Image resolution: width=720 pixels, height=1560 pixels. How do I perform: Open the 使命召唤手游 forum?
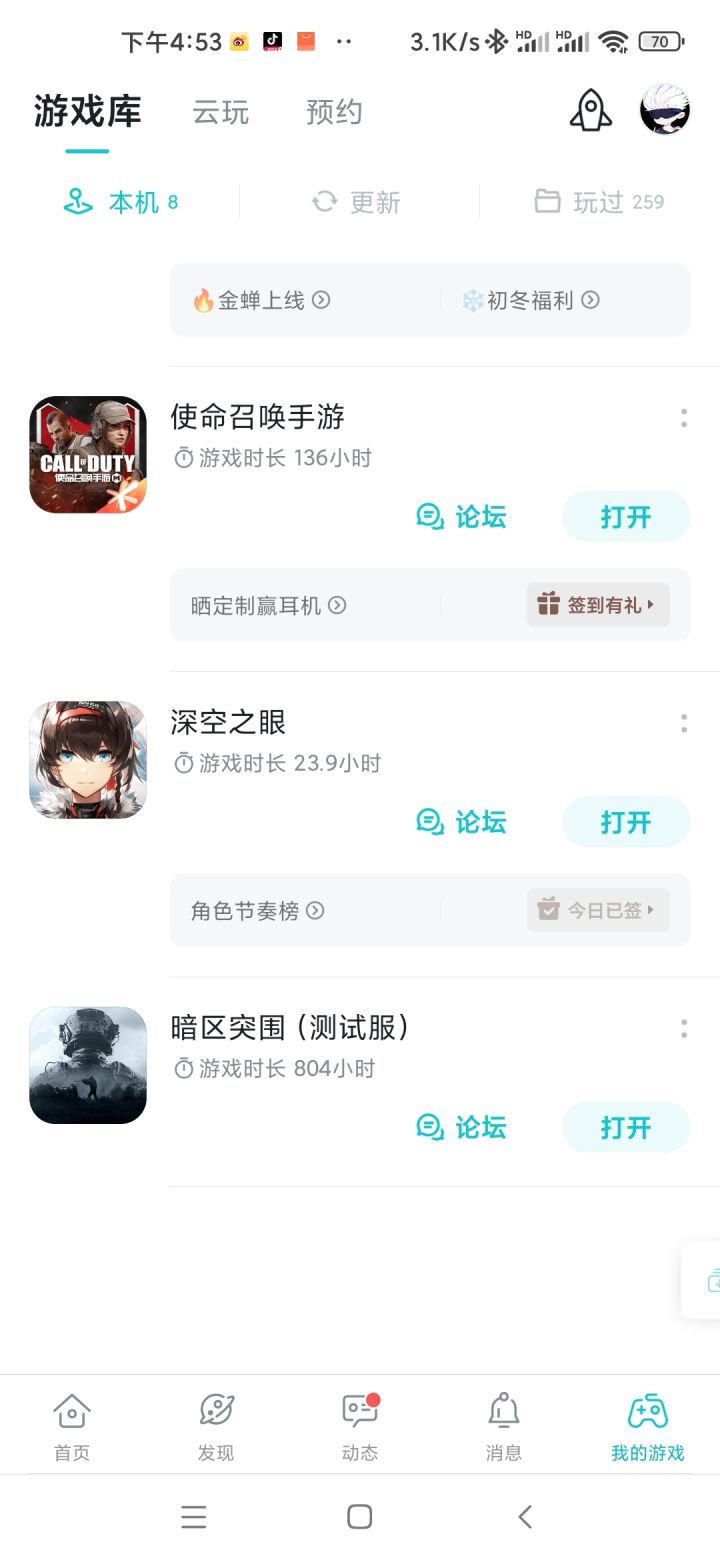462,517
